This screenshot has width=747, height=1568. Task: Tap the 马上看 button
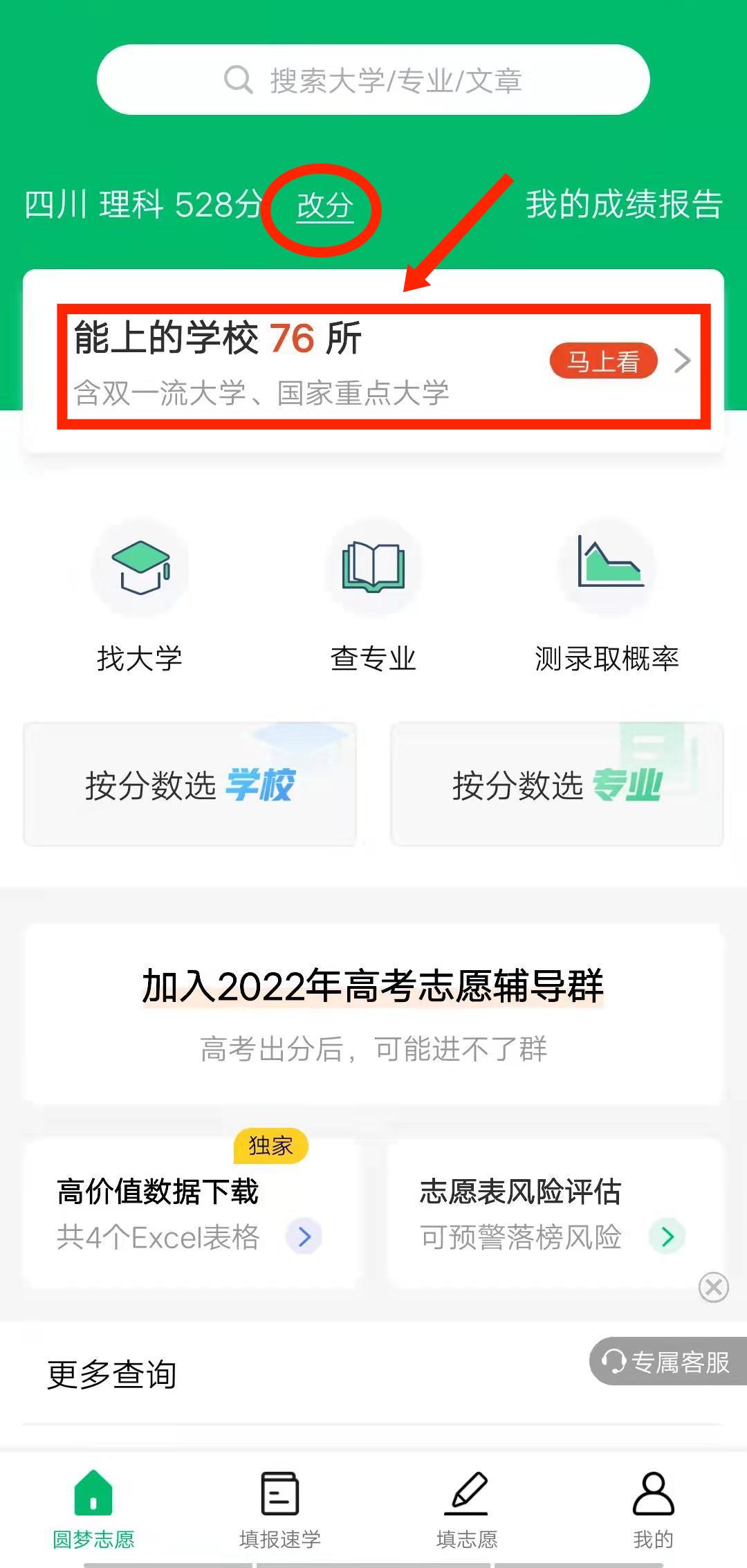coord(603,361)
